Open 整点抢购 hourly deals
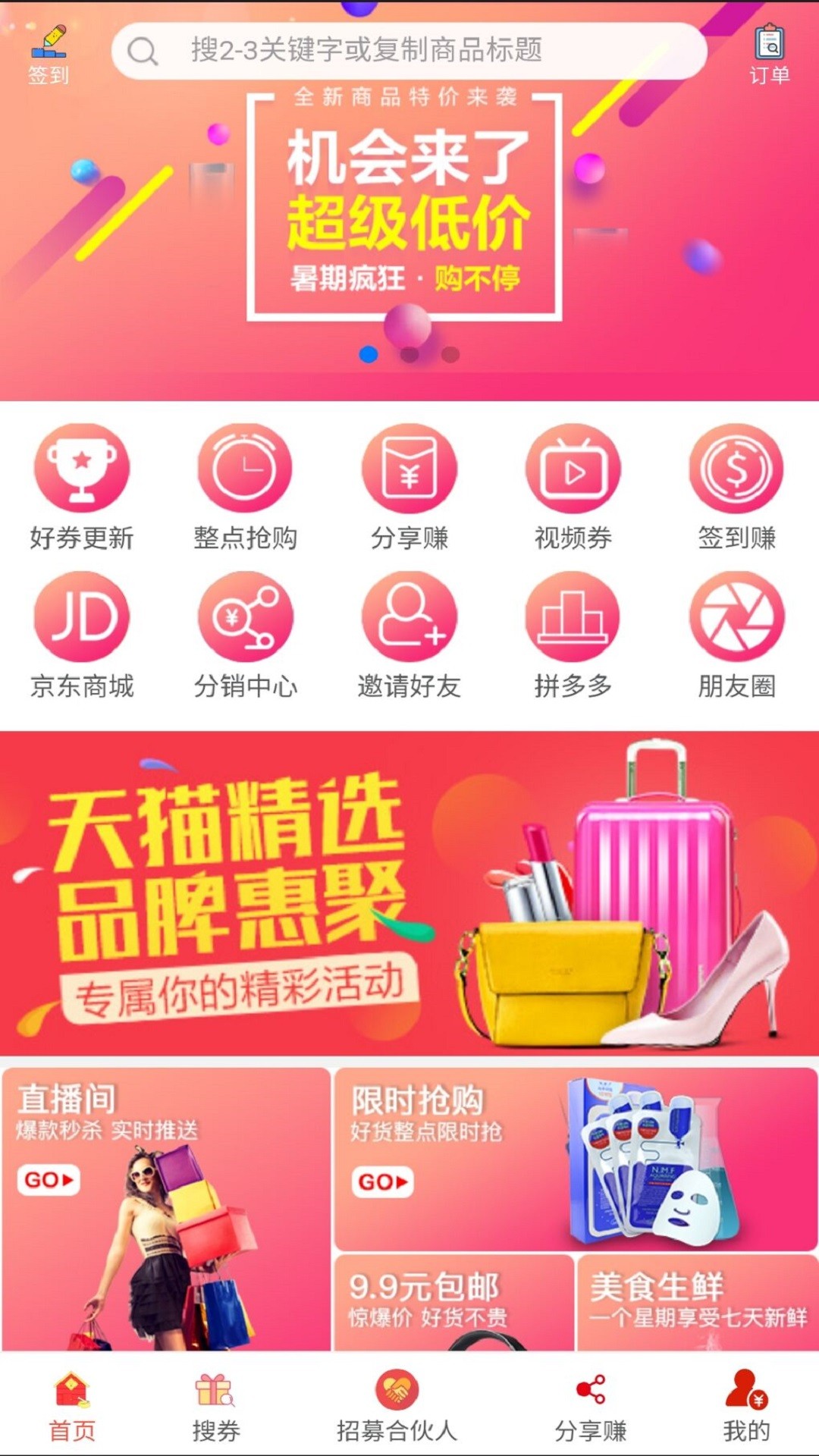The image size is (819, 1456). 245,487
